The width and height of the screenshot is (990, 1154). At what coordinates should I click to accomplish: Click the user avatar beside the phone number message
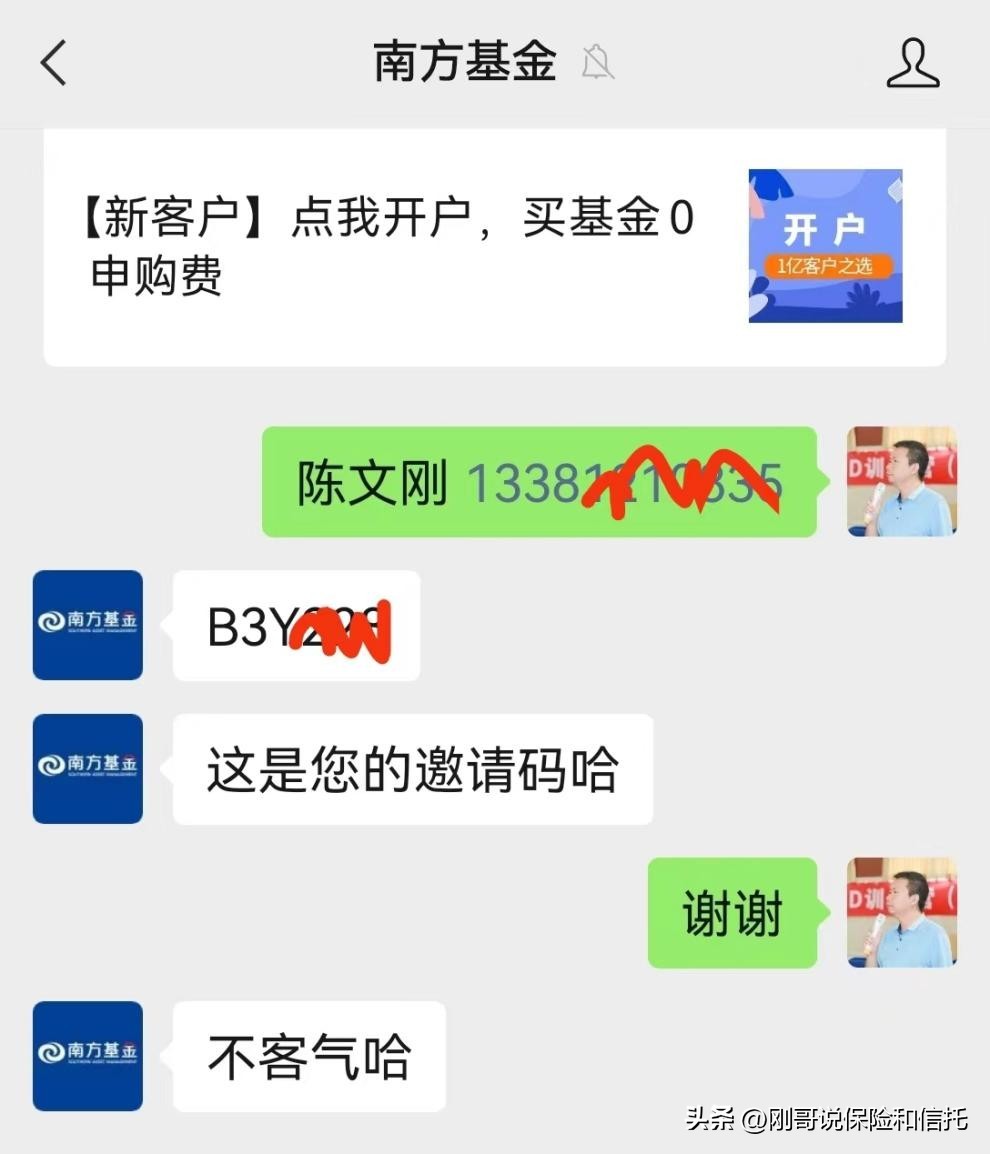click(900, 481)
